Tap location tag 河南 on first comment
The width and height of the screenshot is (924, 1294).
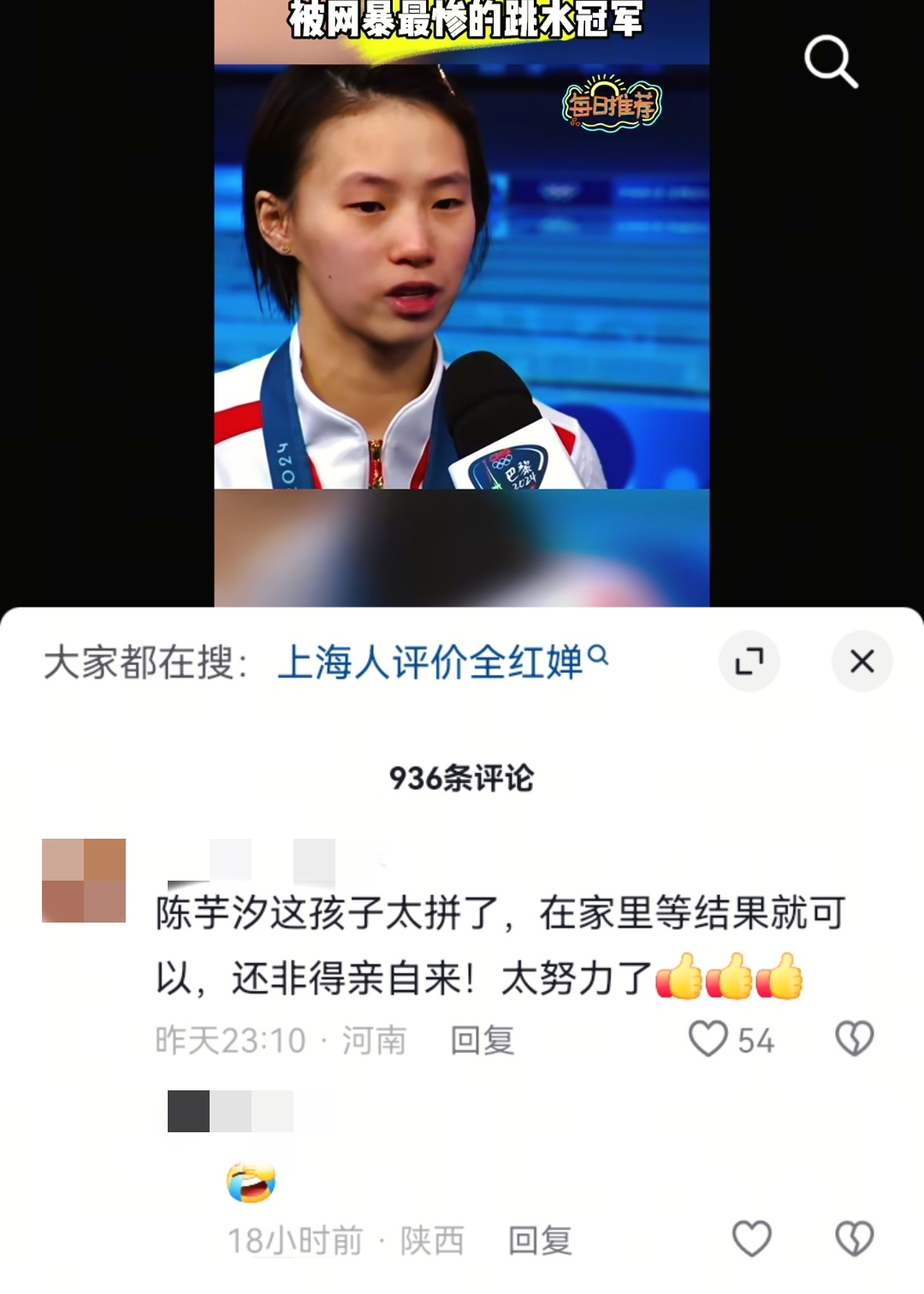click(366, 1041)
